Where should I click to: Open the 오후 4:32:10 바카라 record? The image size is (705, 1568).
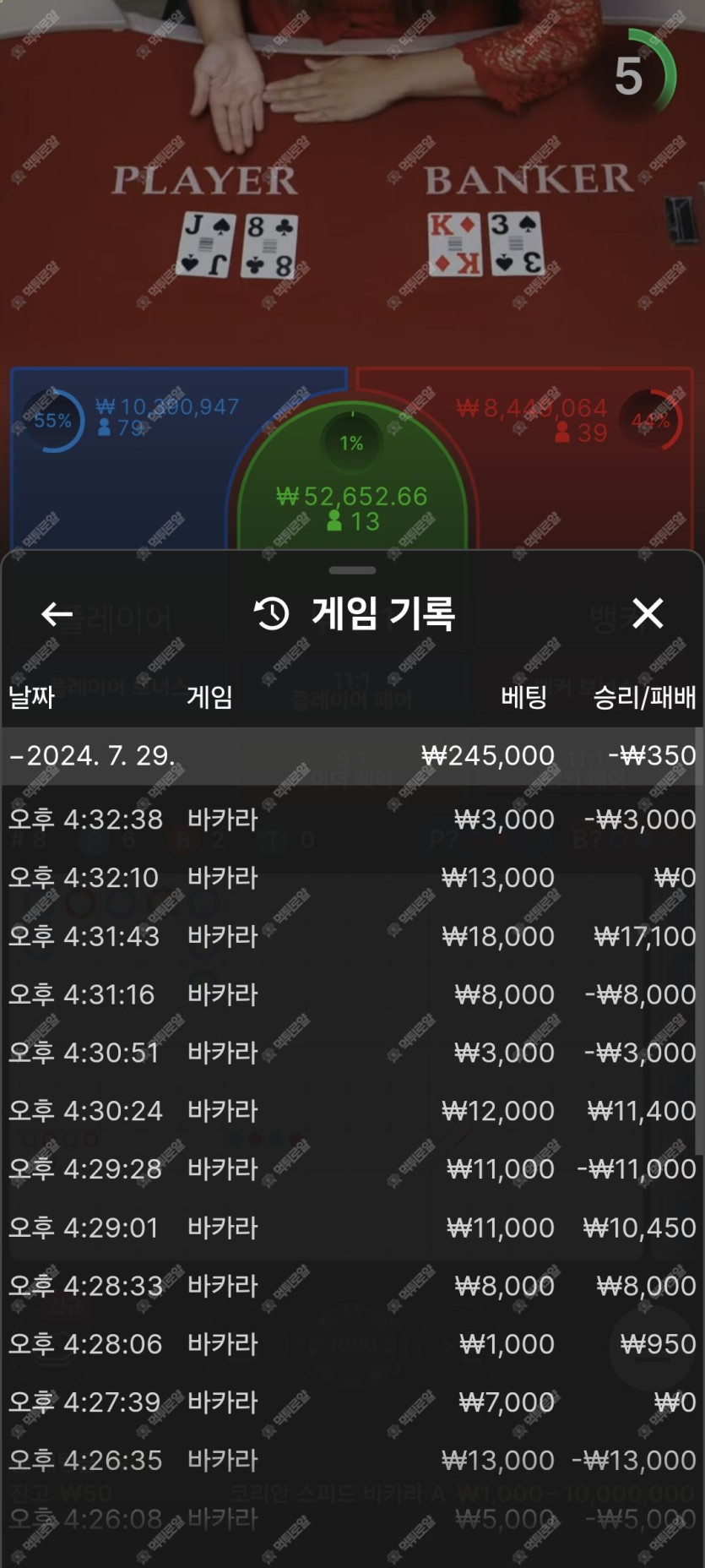point(352,878)
